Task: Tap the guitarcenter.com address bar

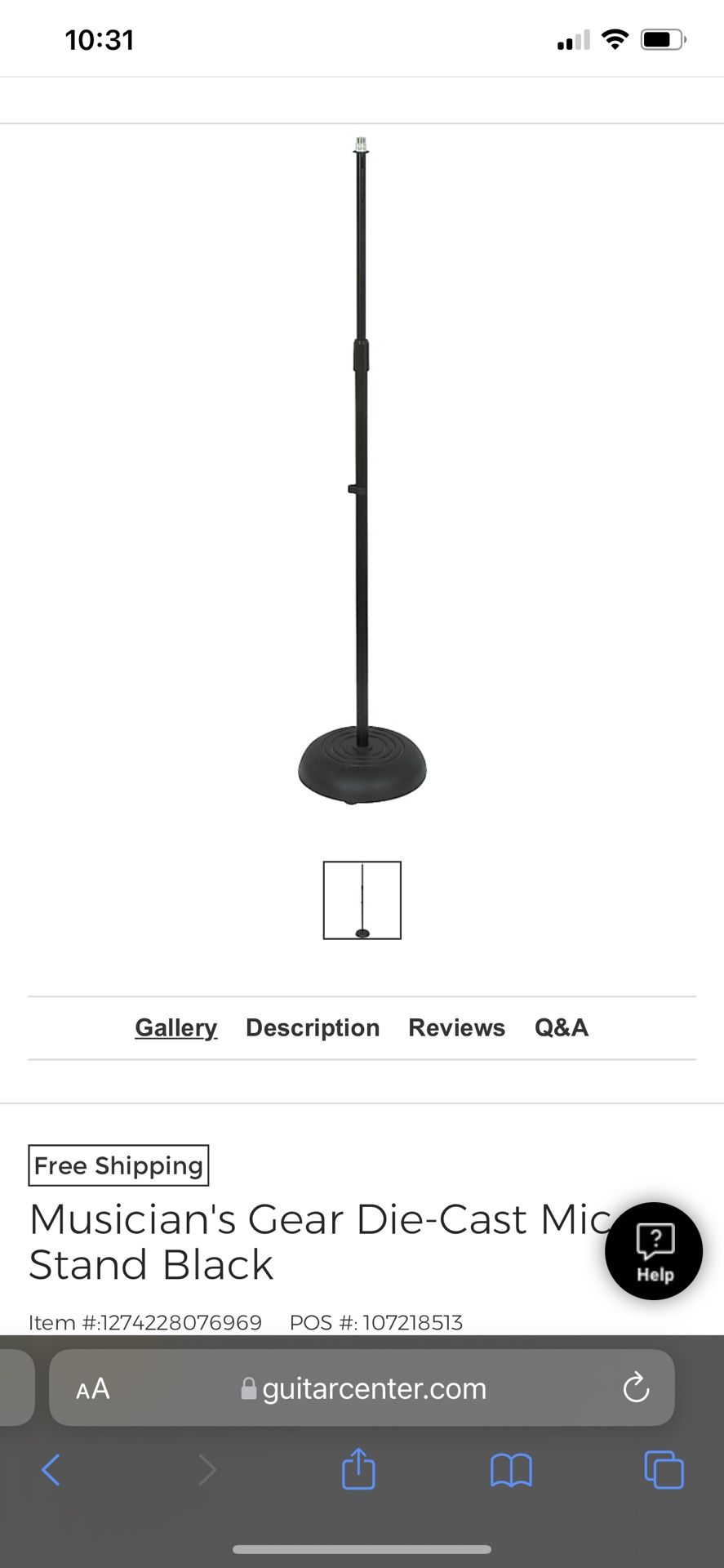Action: point(362,1388)
